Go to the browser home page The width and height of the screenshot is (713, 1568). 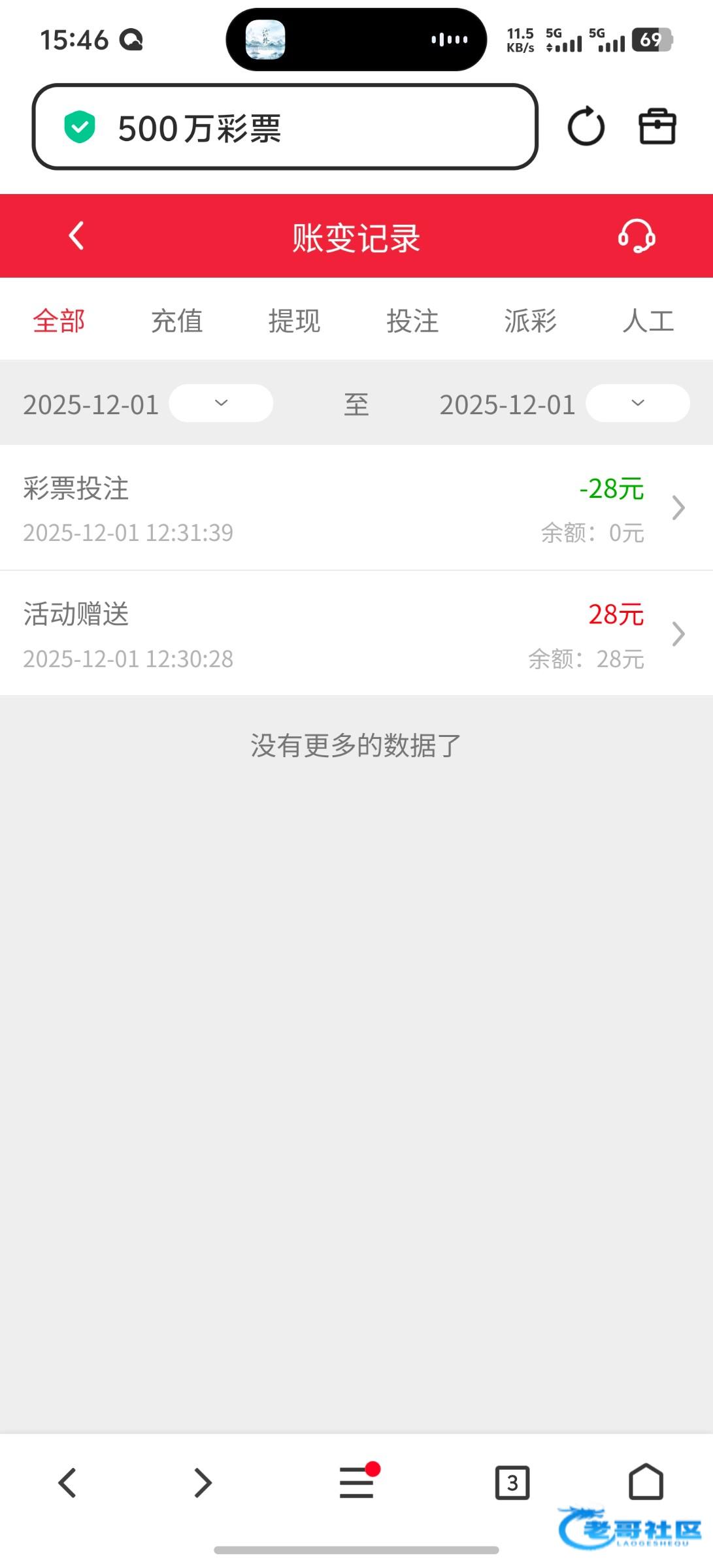click(x=646, y=1482)
